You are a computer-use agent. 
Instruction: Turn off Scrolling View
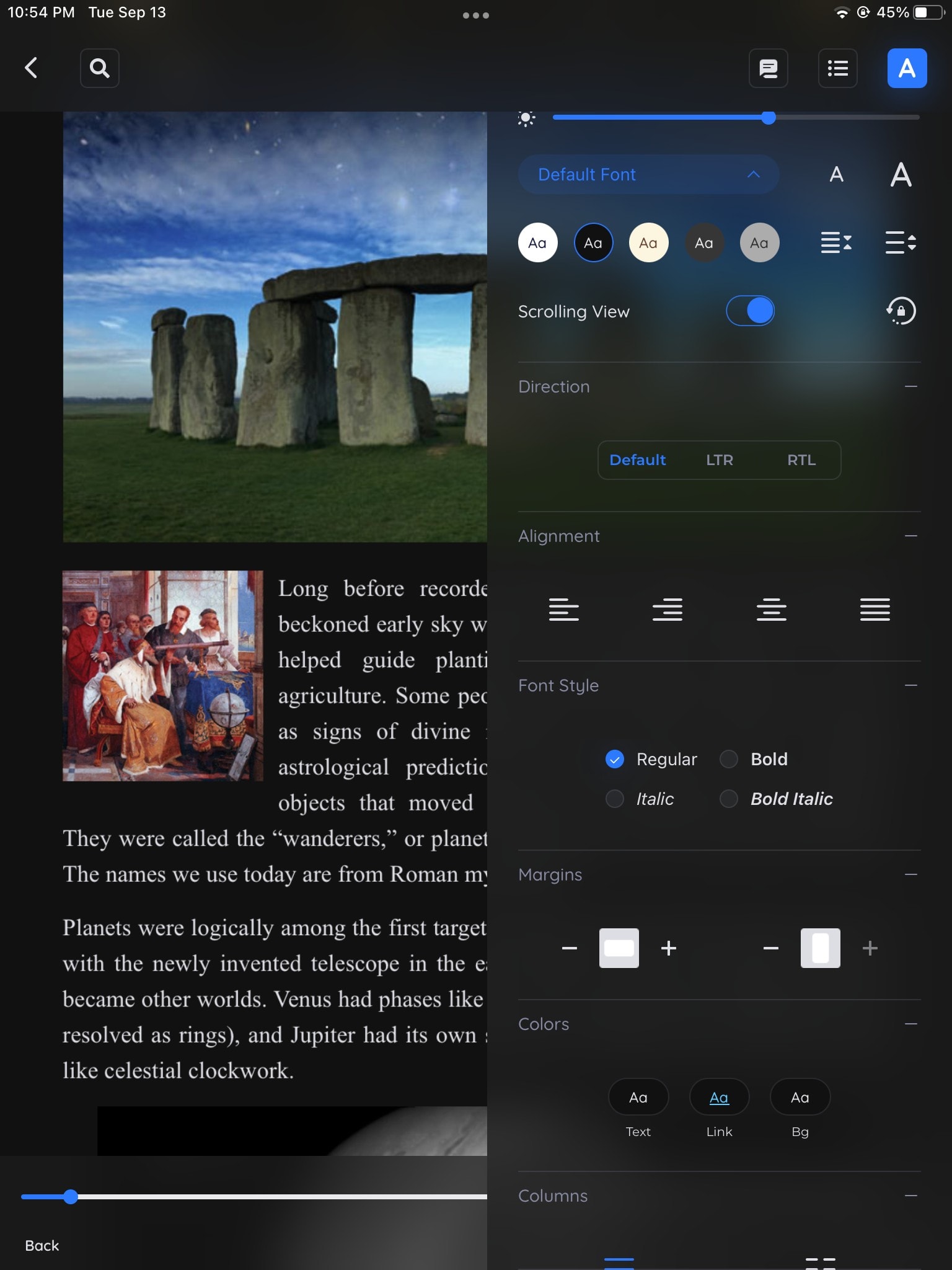click(x=750, y=311)
